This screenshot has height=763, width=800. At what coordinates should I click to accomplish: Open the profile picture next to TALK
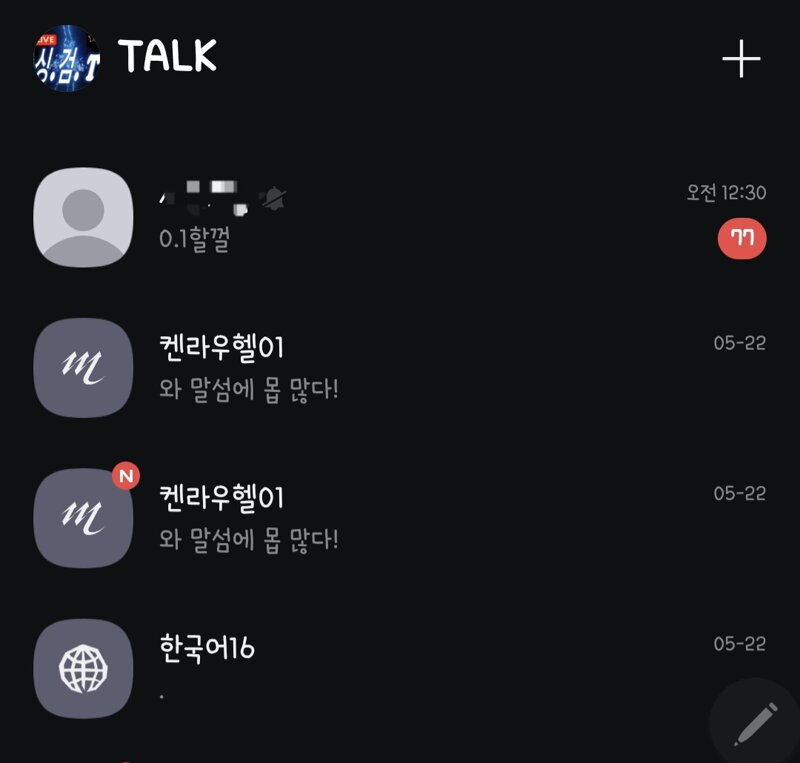[x=66, y=58]
